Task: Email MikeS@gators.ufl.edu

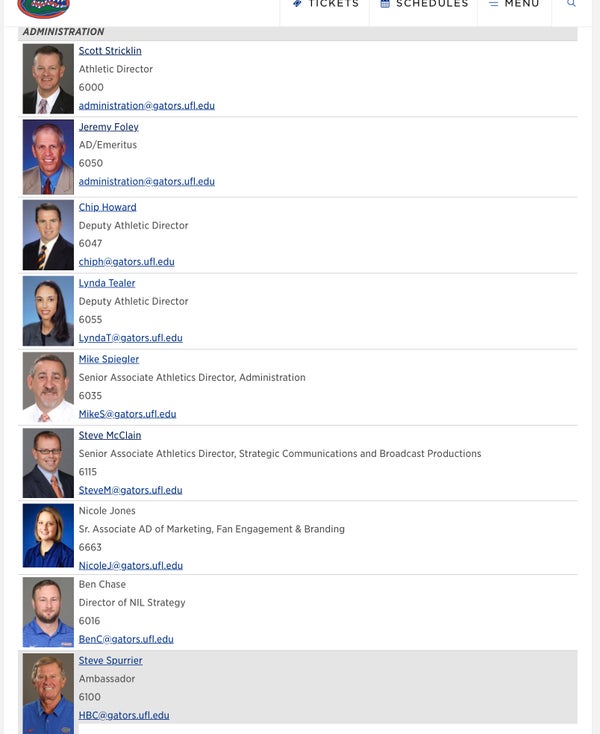Action: click(x=127, y=414)
